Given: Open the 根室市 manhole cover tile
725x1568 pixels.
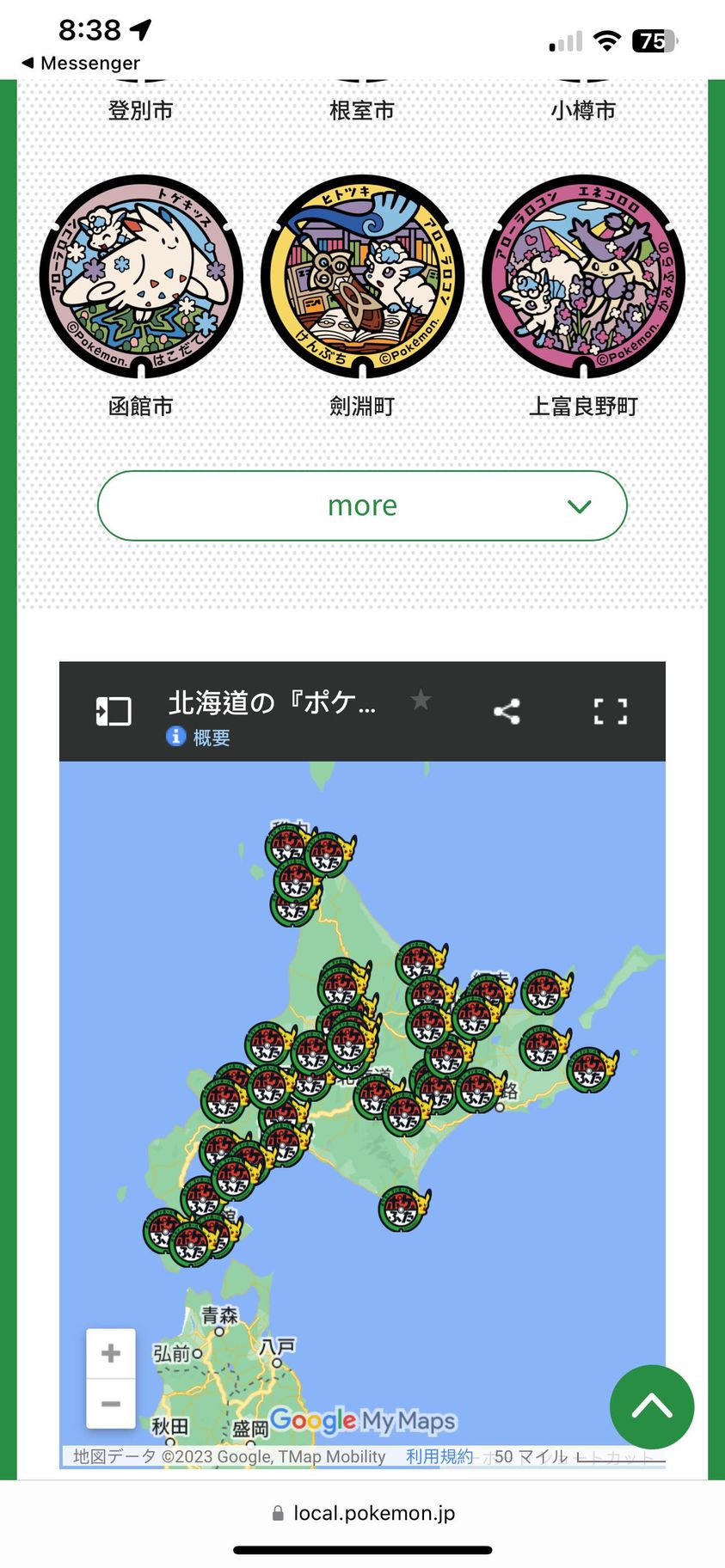Looking at the screenshot, I should [362, 109].
